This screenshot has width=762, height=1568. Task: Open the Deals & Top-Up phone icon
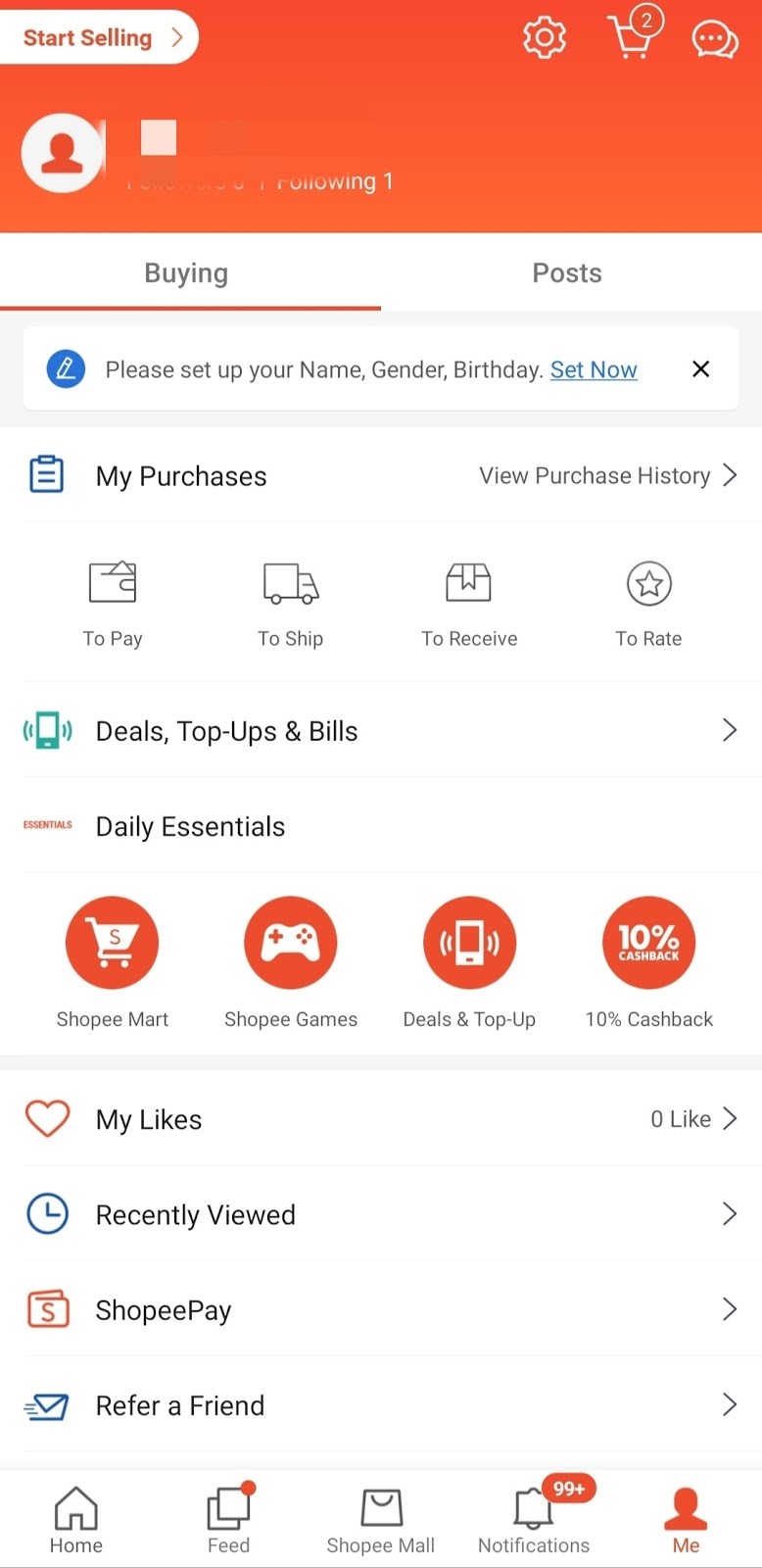pyautogui.click(x=469, y=942)
